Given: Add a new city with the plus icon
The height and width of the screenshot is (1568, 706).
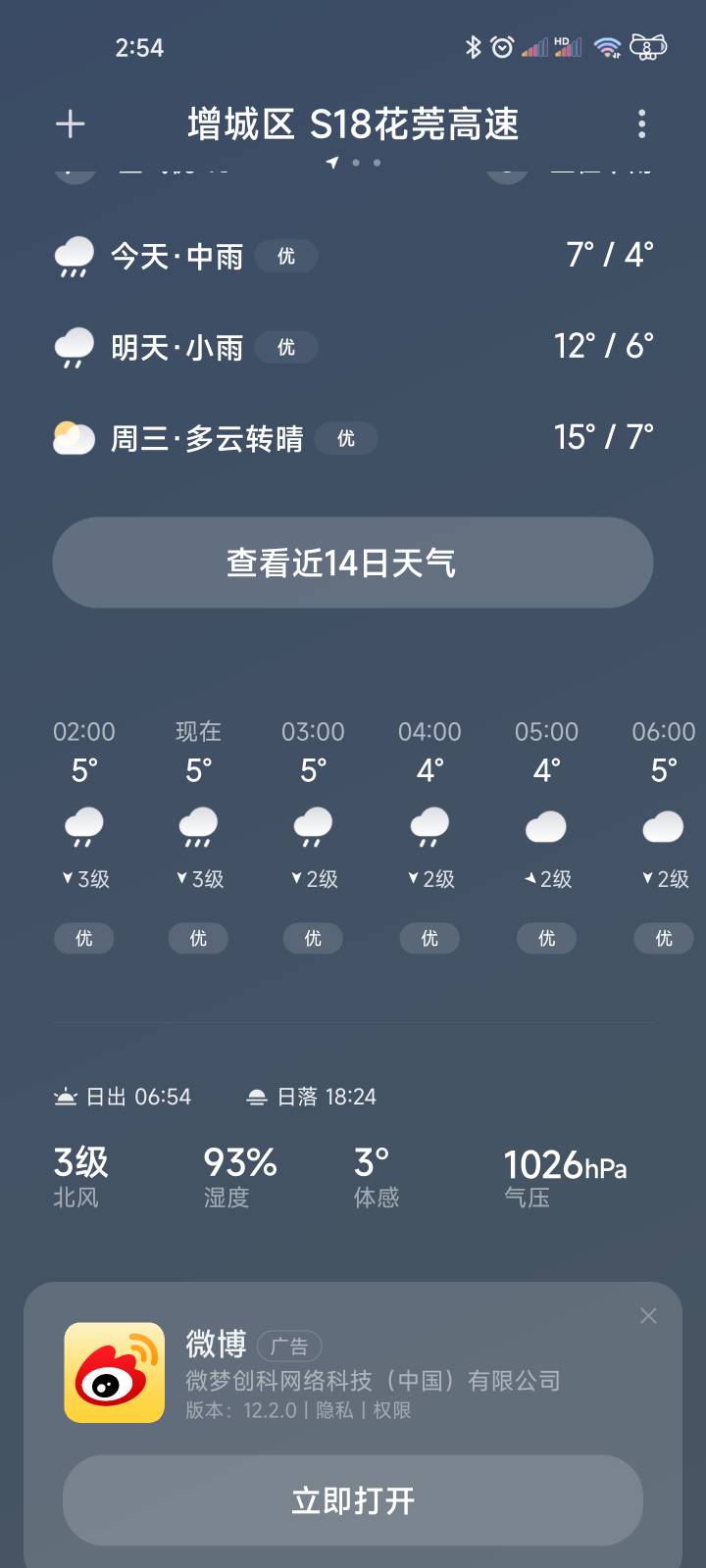Looking at the screenshot, I should [71, 124].
